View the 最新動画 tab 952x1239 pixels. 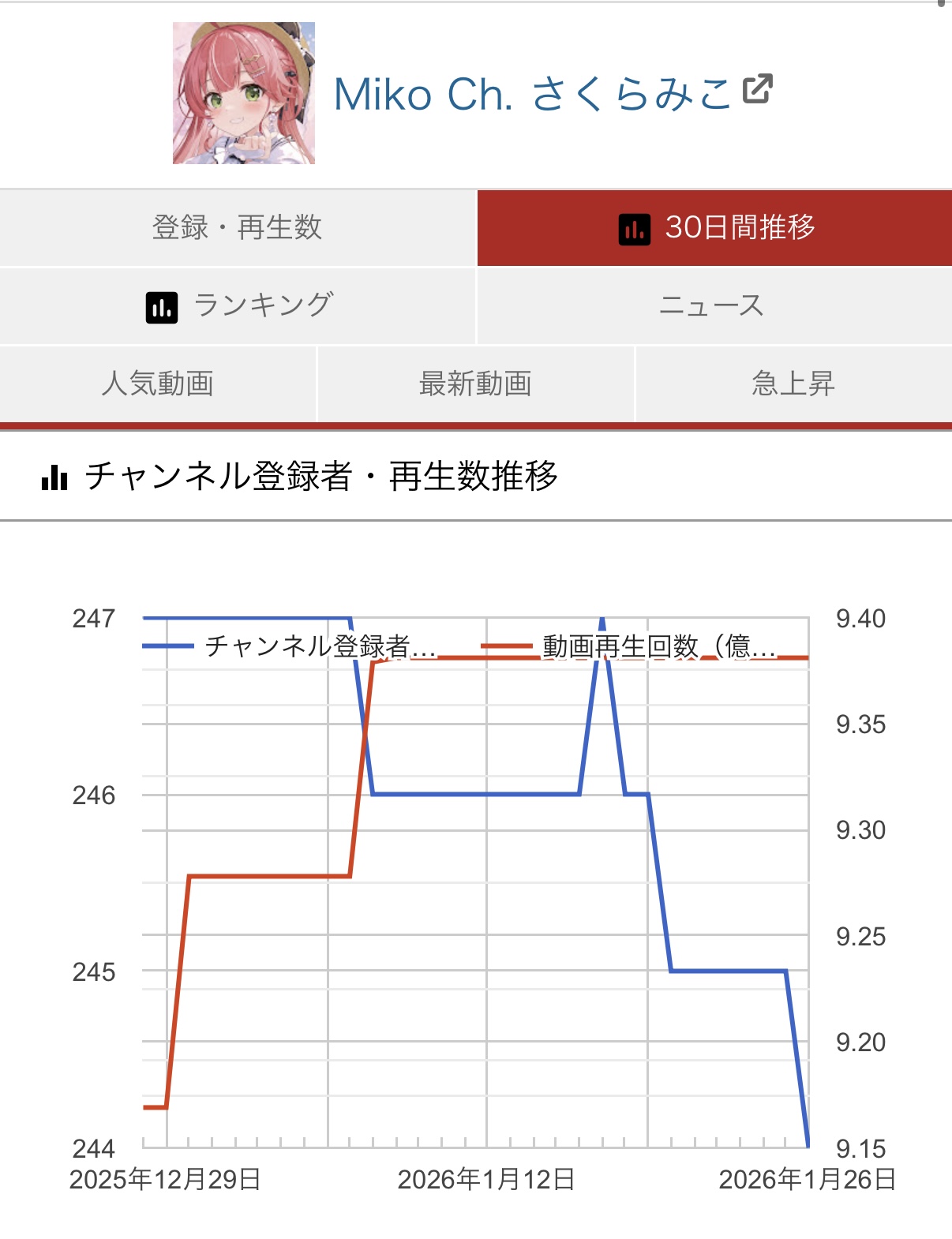[x=475, y=384]
